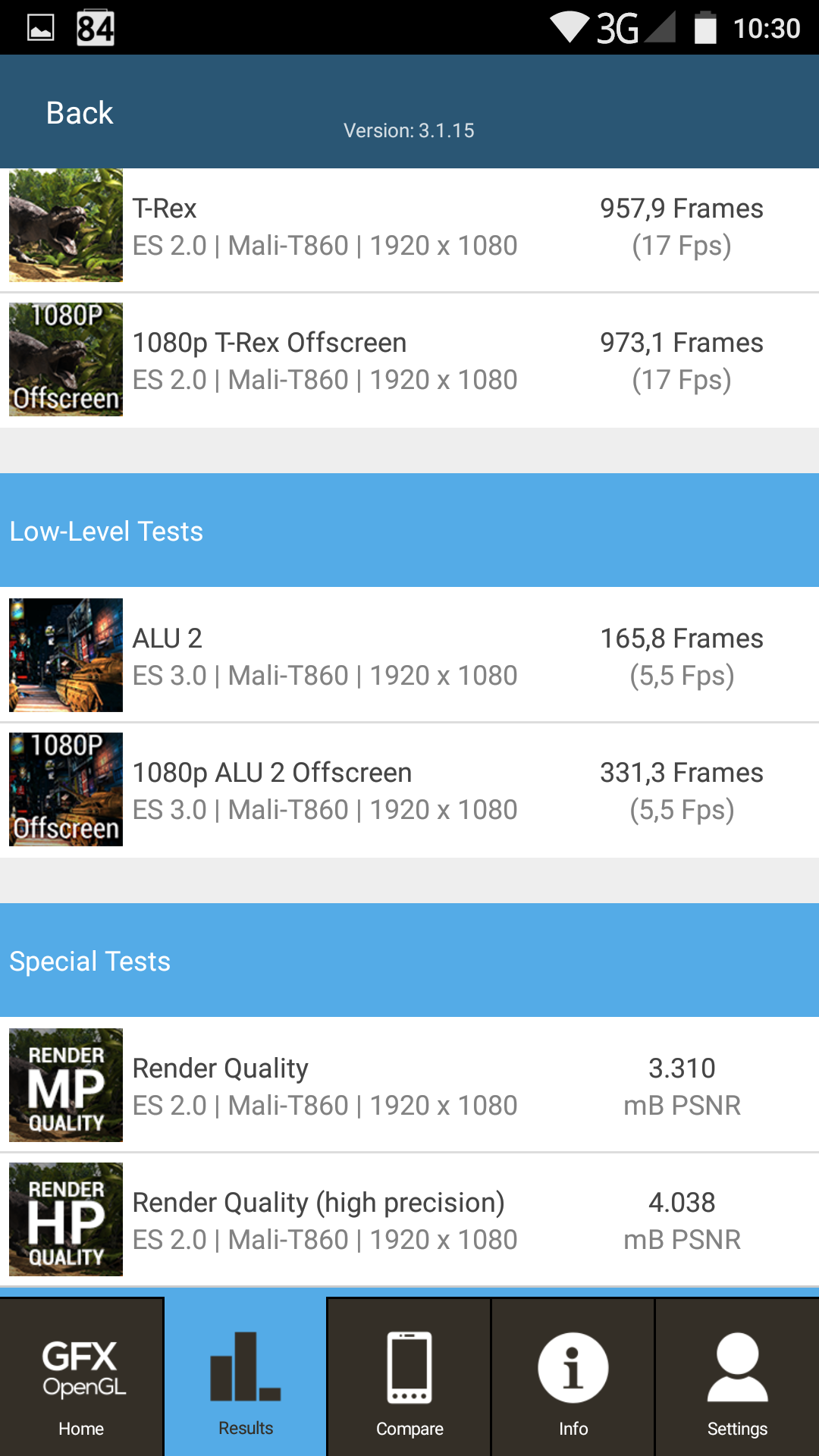Open 1080p T-Rex Offscreen result

pyautogui.click(x=409, y=360)
